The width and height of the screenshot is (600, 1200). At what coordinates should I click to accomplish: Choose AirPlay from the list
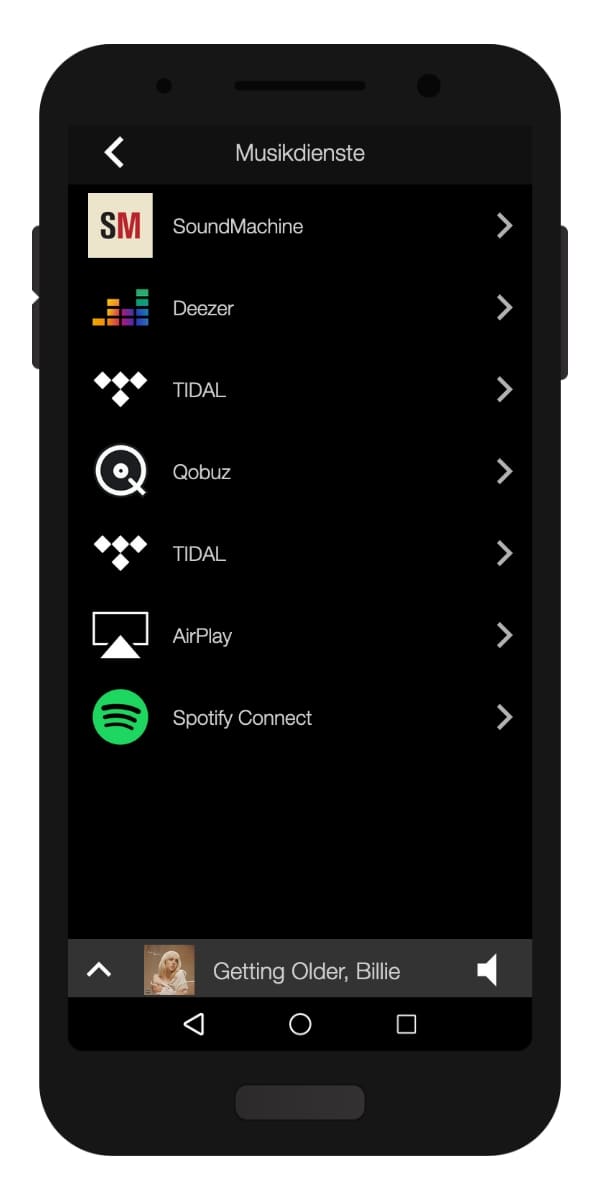(300, 635)
